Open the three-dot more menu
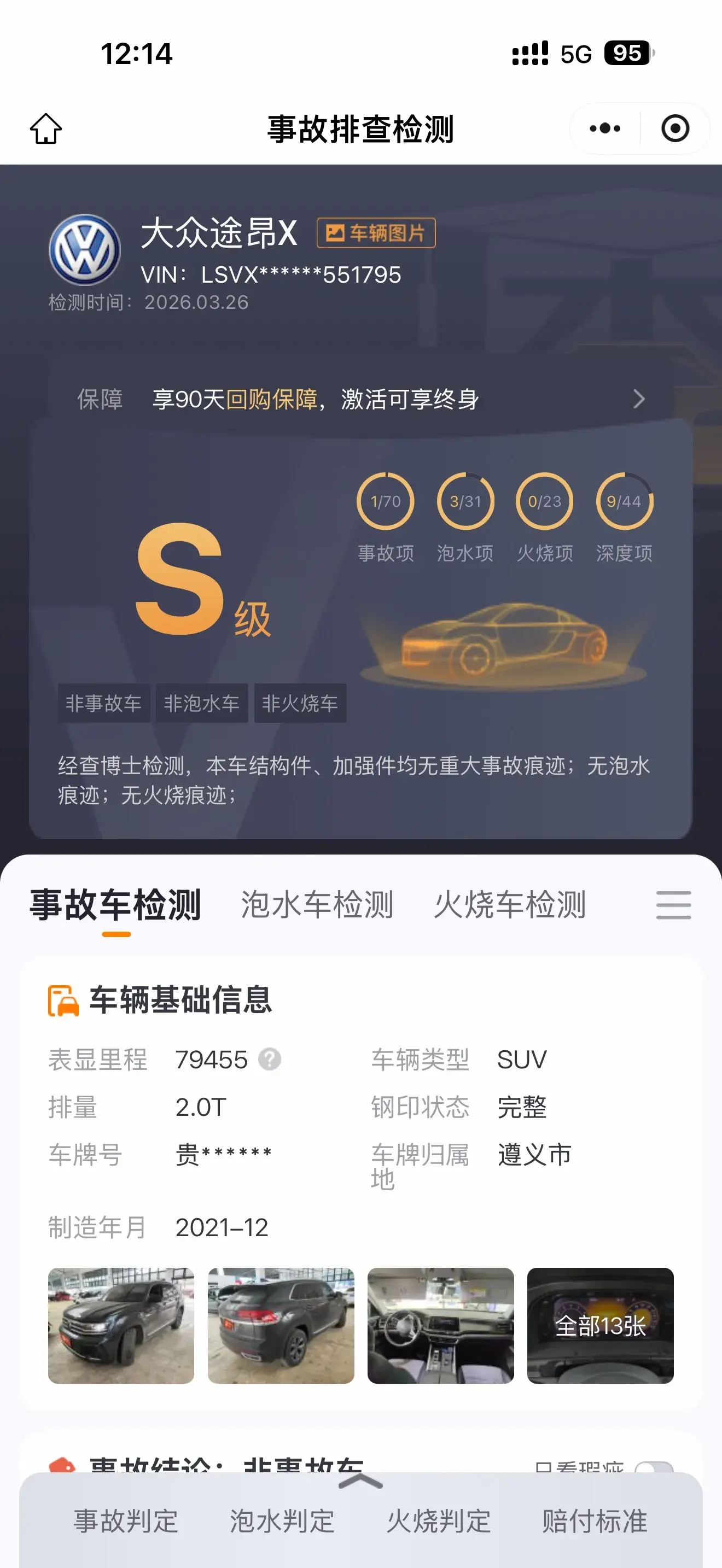Image resolution: width=722 pixels, height=1568 pixels. pyautogui.click(x=604, y=128)
